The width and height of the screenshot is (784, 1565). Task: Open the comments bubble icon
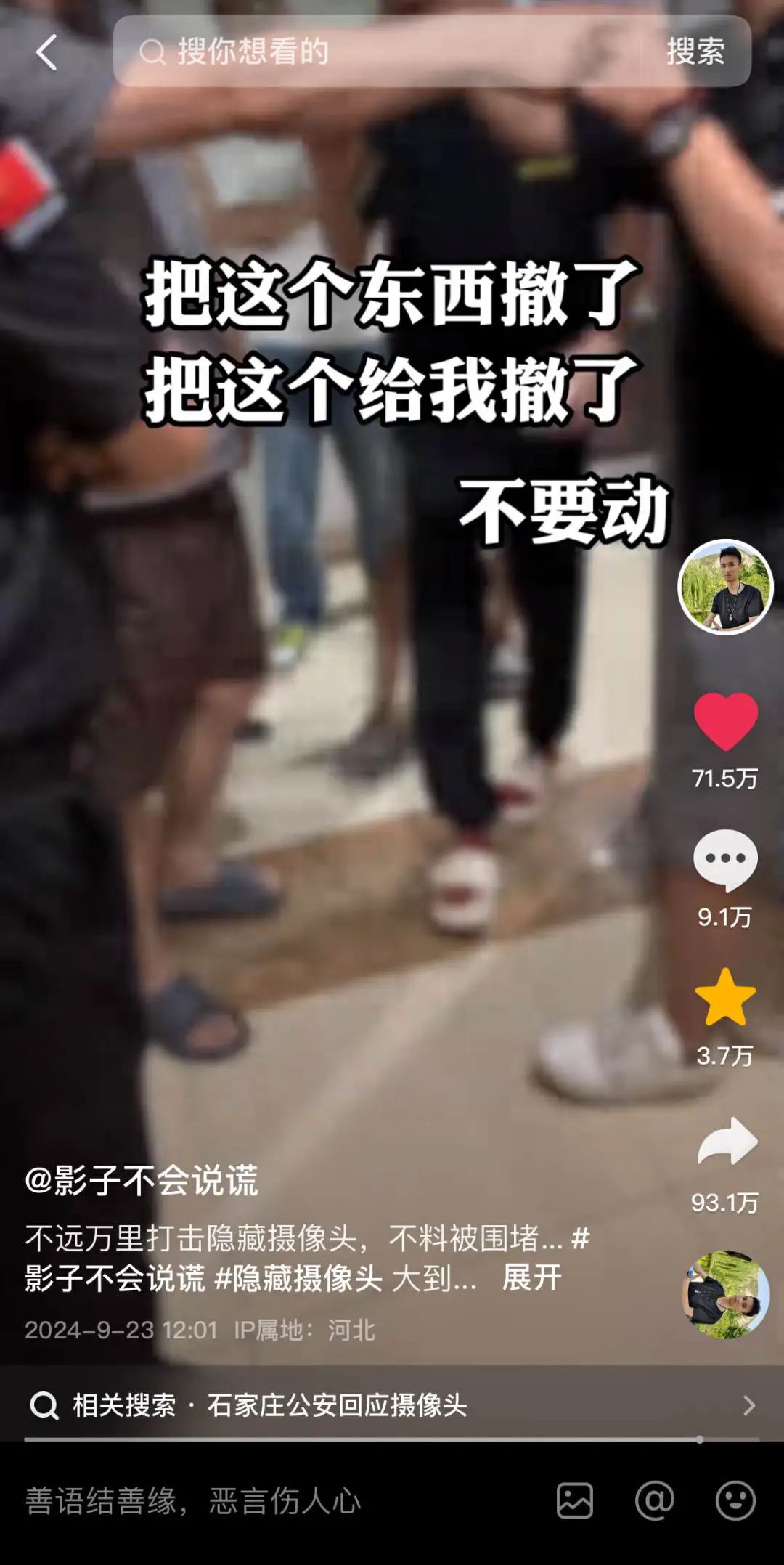point(725,860)
